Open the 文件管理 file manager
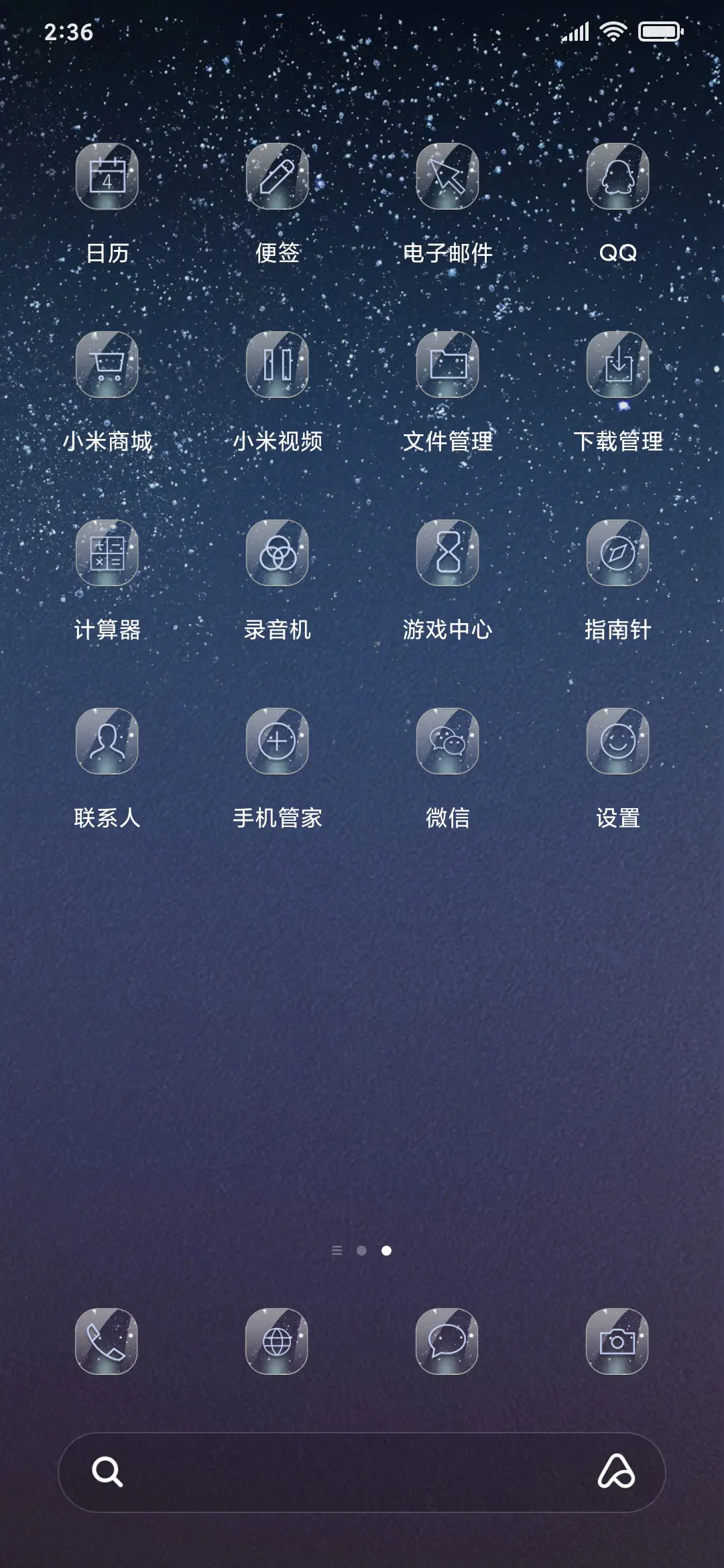 click(x=446, y=365)
